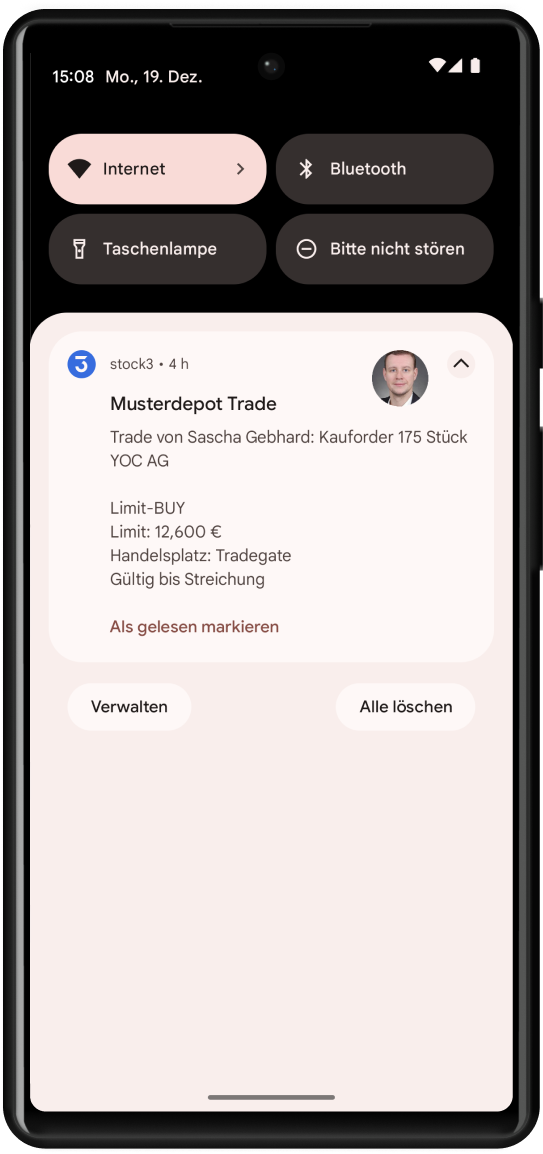The width and height of the screenshot is (543, 1154).
Task: Tap Als gelesen markieren
Action: (194, 627)
